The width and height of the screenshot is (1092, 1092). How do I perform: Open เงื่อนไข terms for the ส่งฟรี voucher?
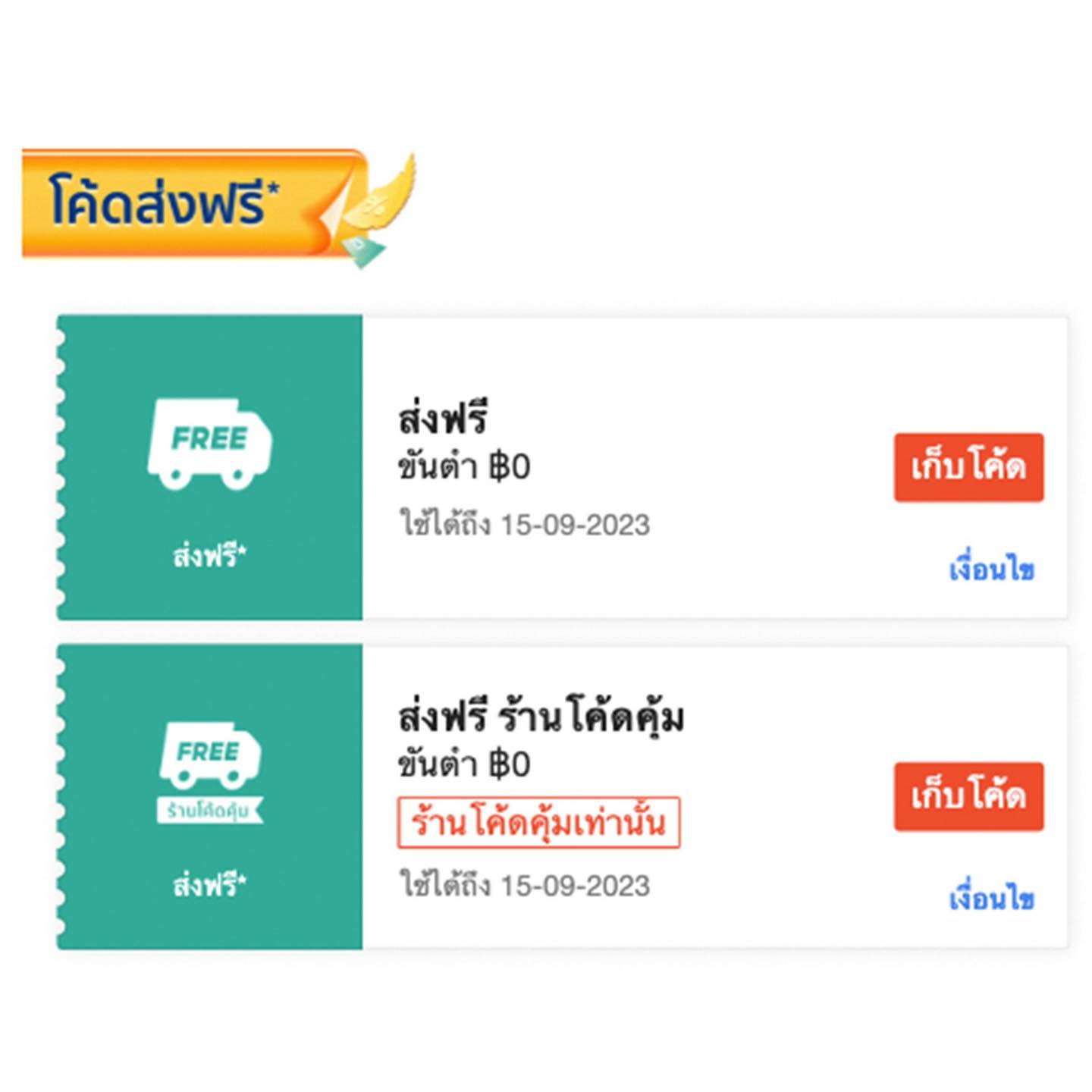pos(991,570)
